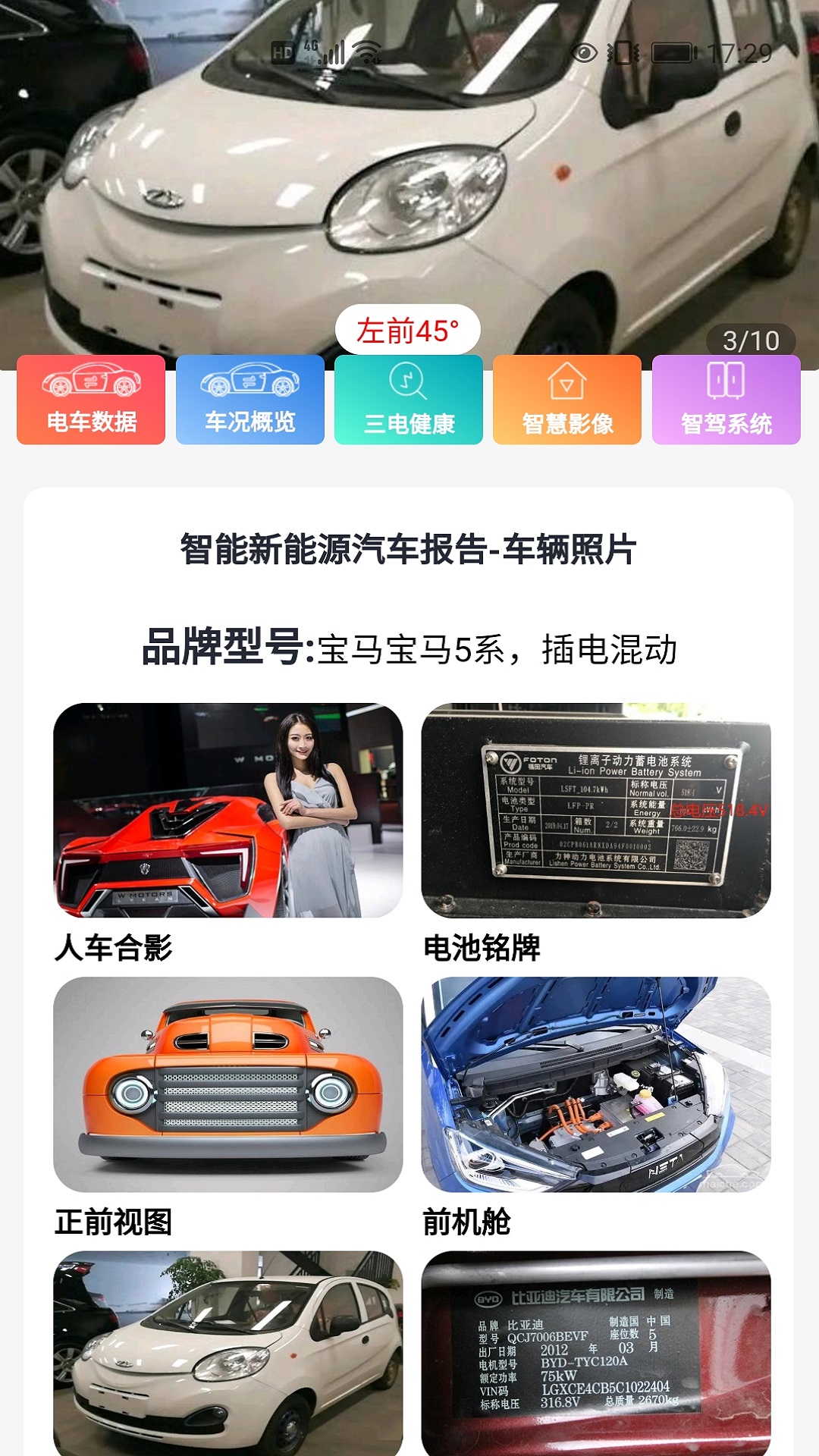View the 人车合影 photo
This screenshot has width=819, height=1456.
[x=227, y=811]
